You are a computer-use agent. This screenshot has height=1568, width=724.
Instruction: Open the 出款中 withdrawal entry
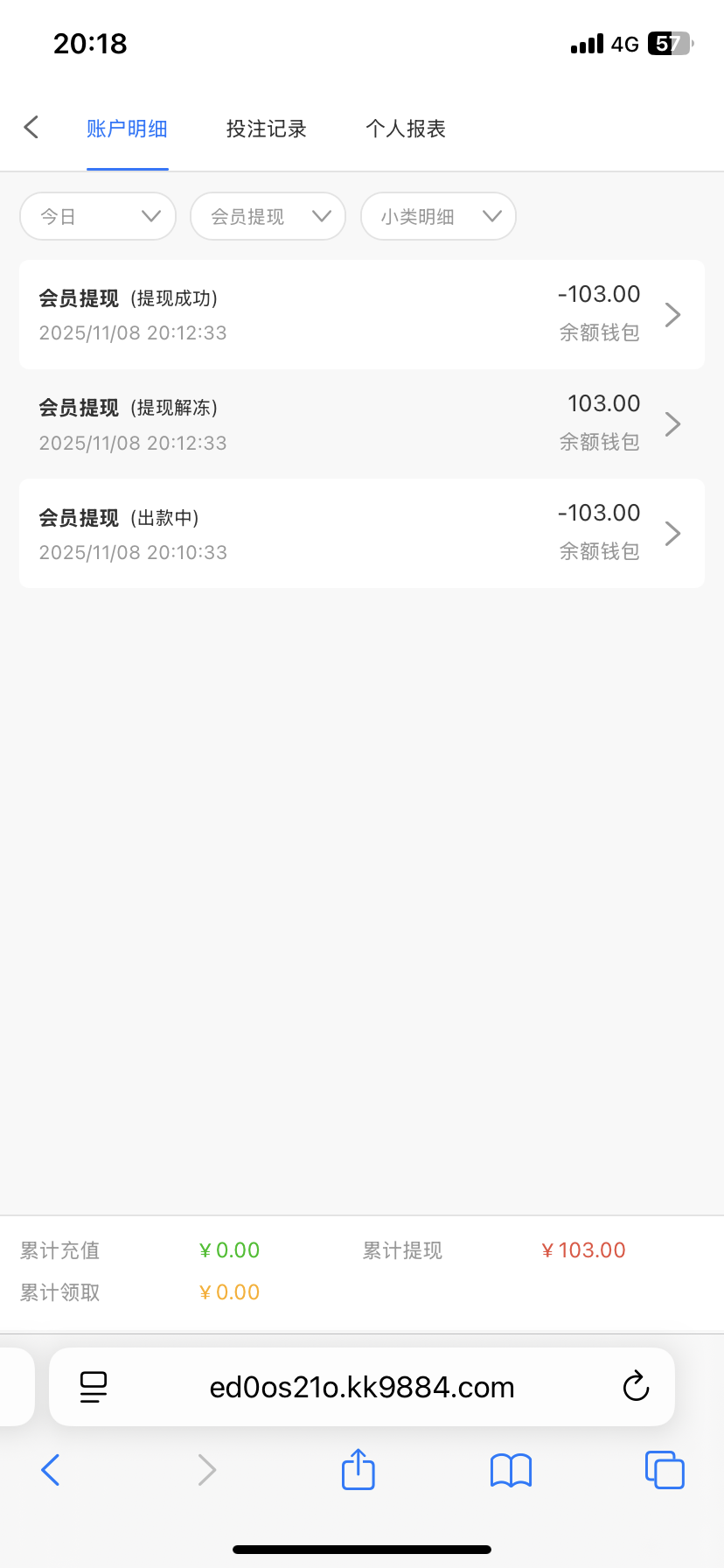[x=361, y=534]
